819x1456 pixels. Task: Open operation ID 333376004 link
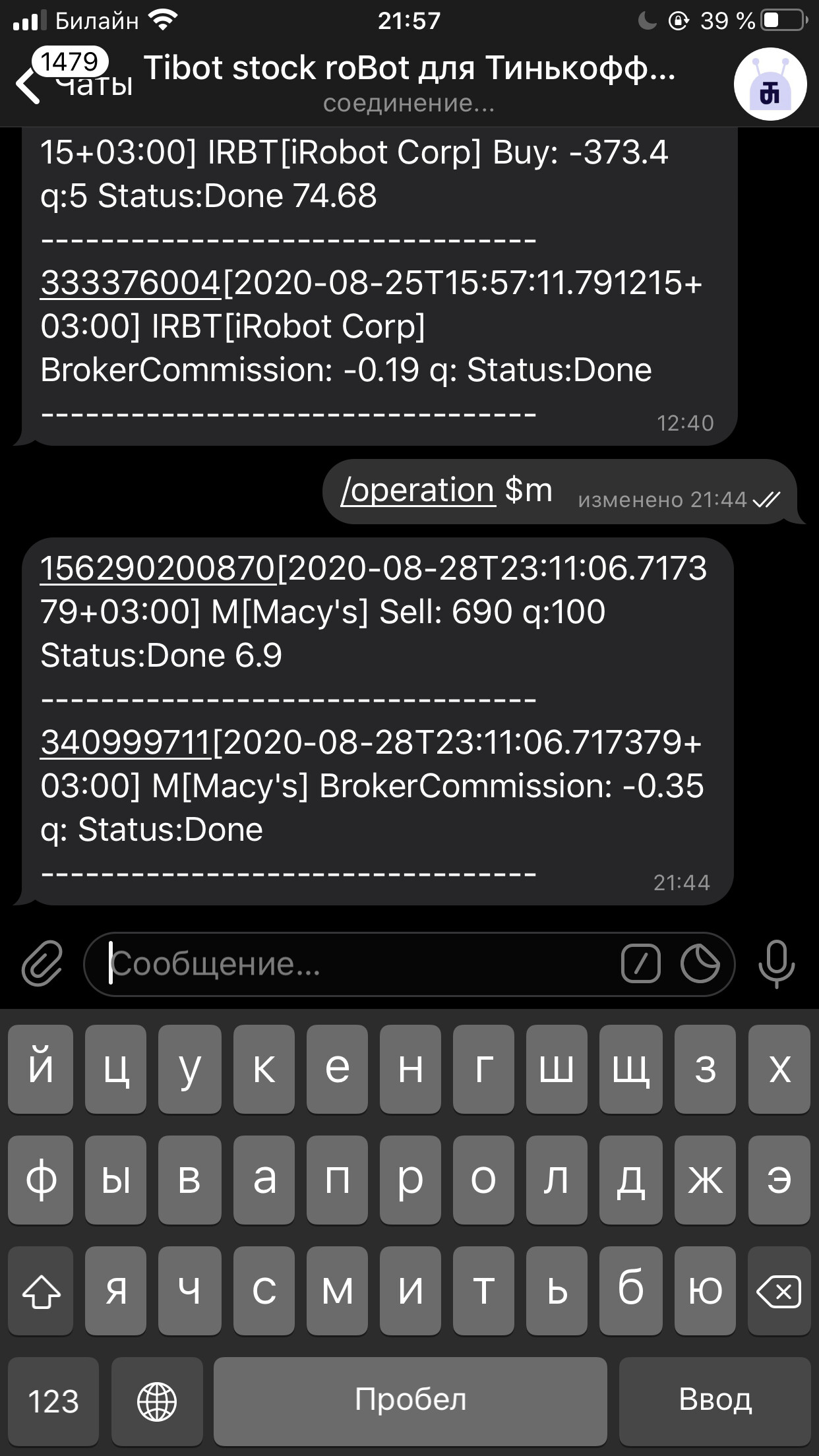tap(131, 284)
